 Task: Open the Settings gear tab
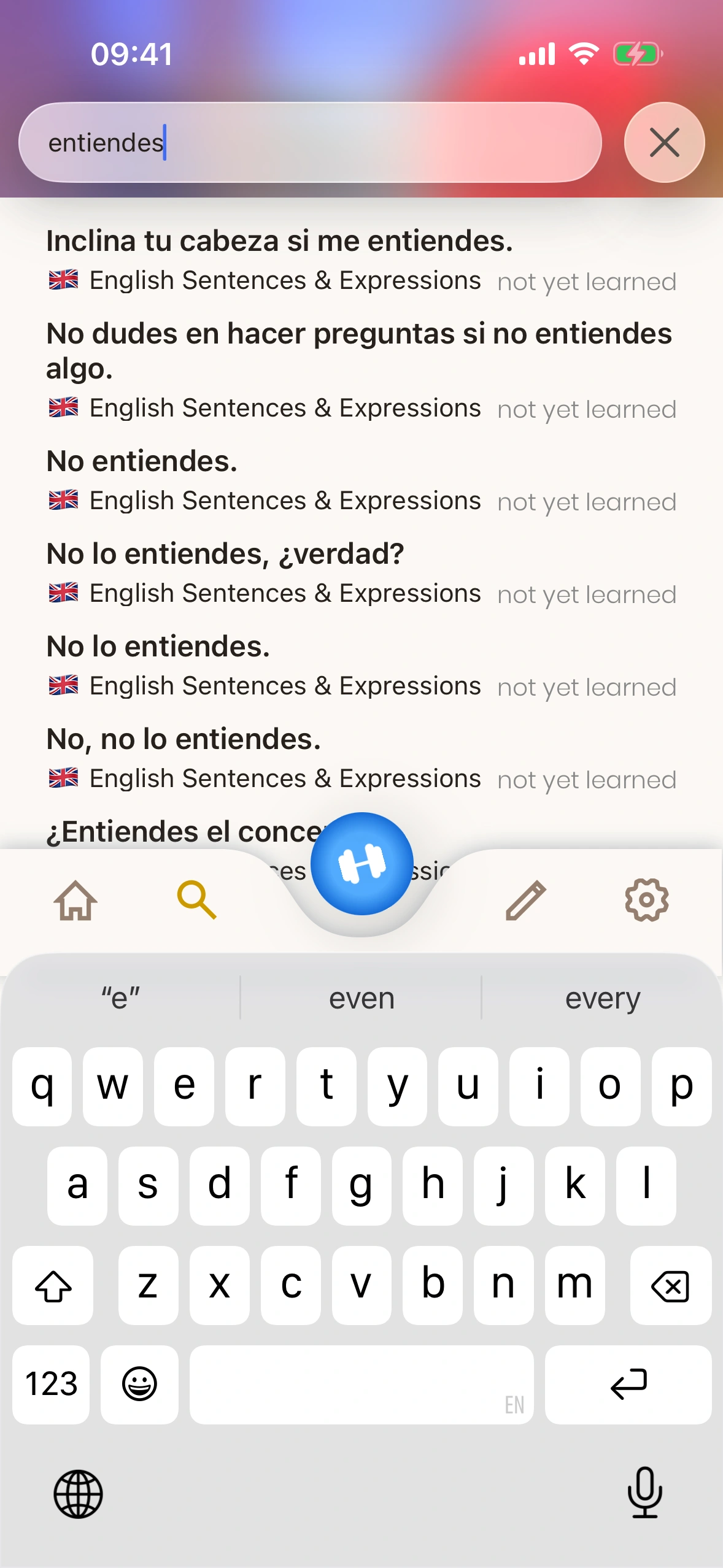[646, 901]
